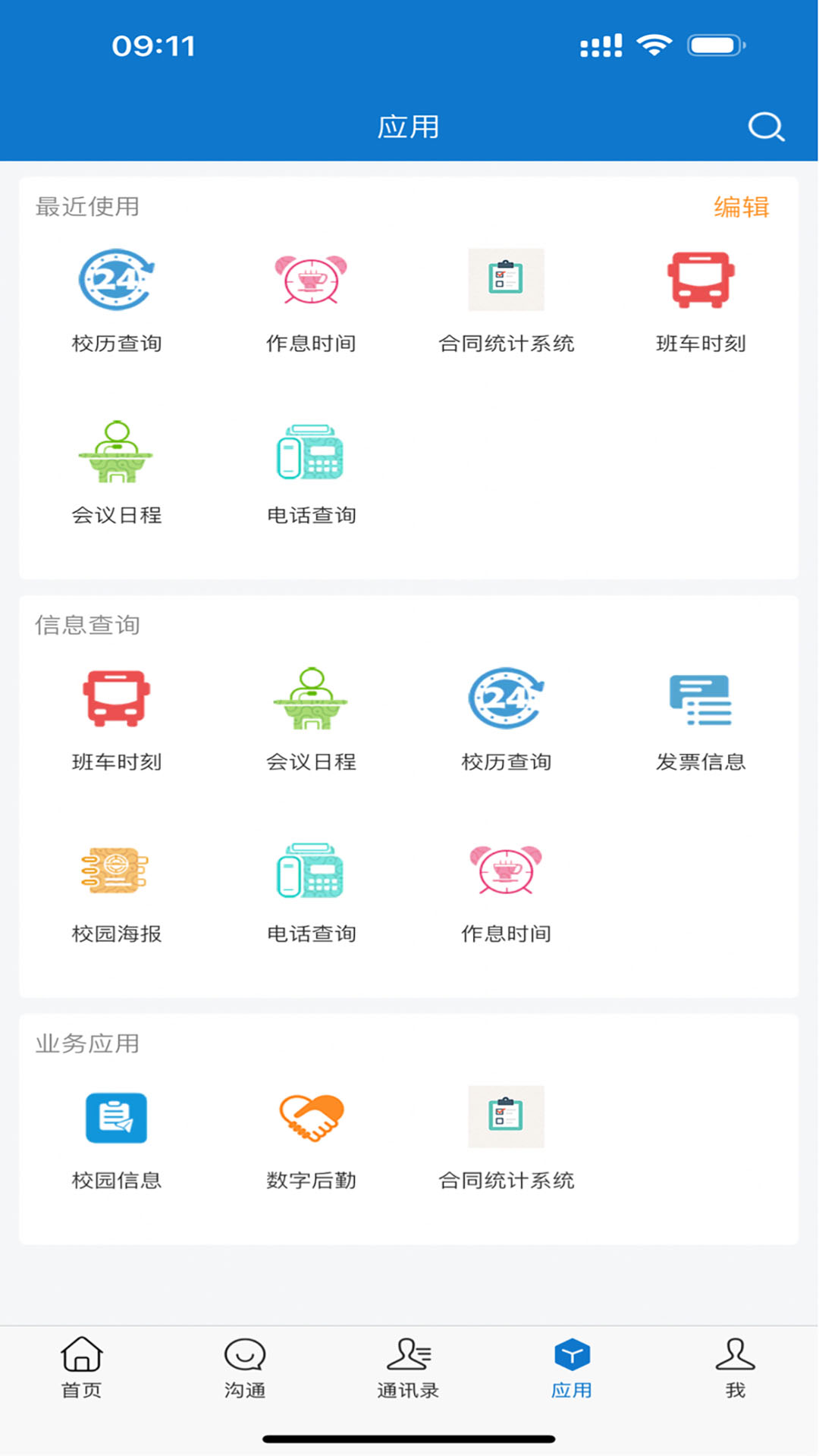Open 班车时刻 under 信息查询

point(117,699)
